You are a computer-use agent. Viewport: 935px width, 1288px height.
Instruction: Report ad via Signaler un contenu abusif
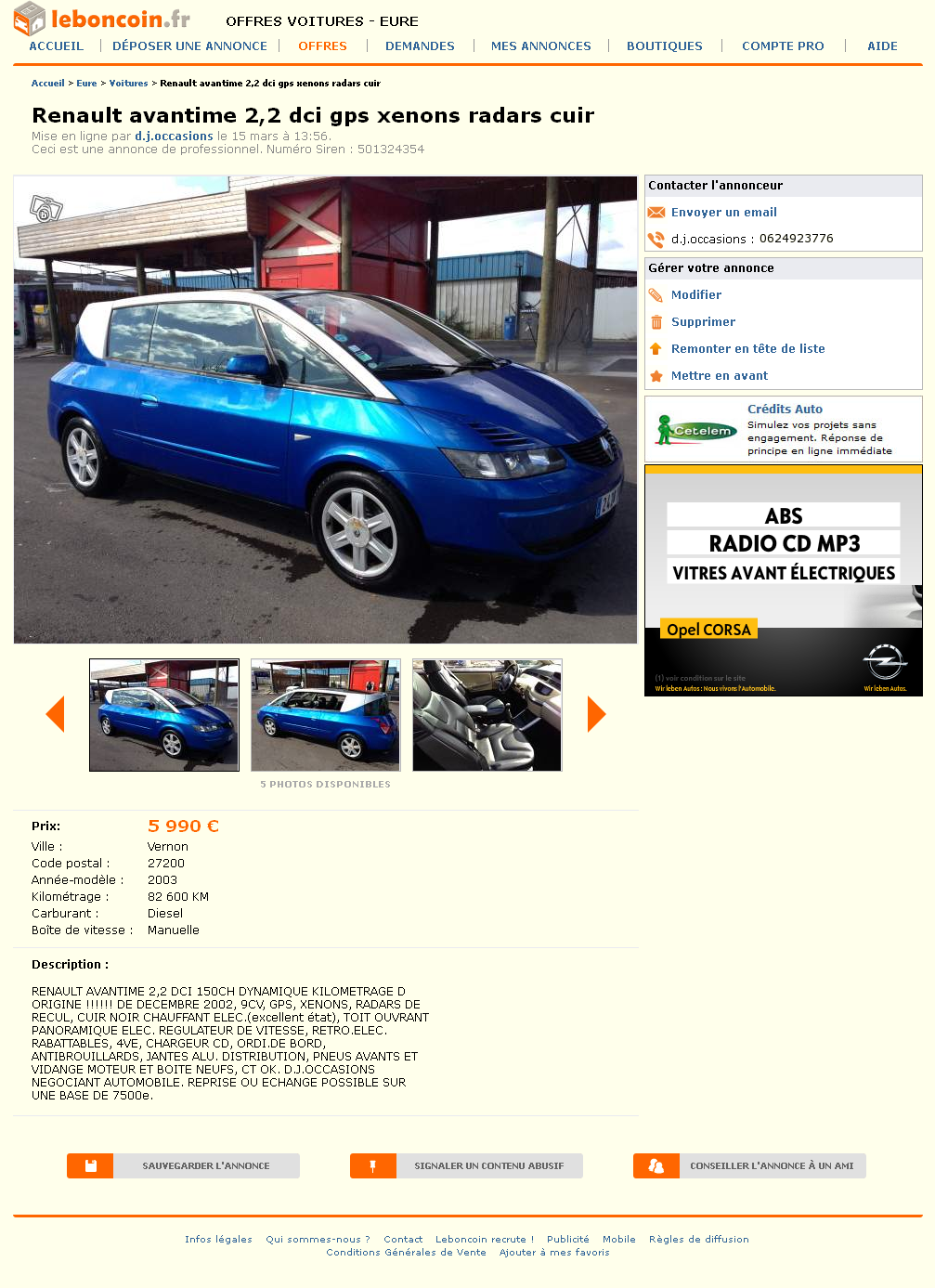[x=466, y=1165]
